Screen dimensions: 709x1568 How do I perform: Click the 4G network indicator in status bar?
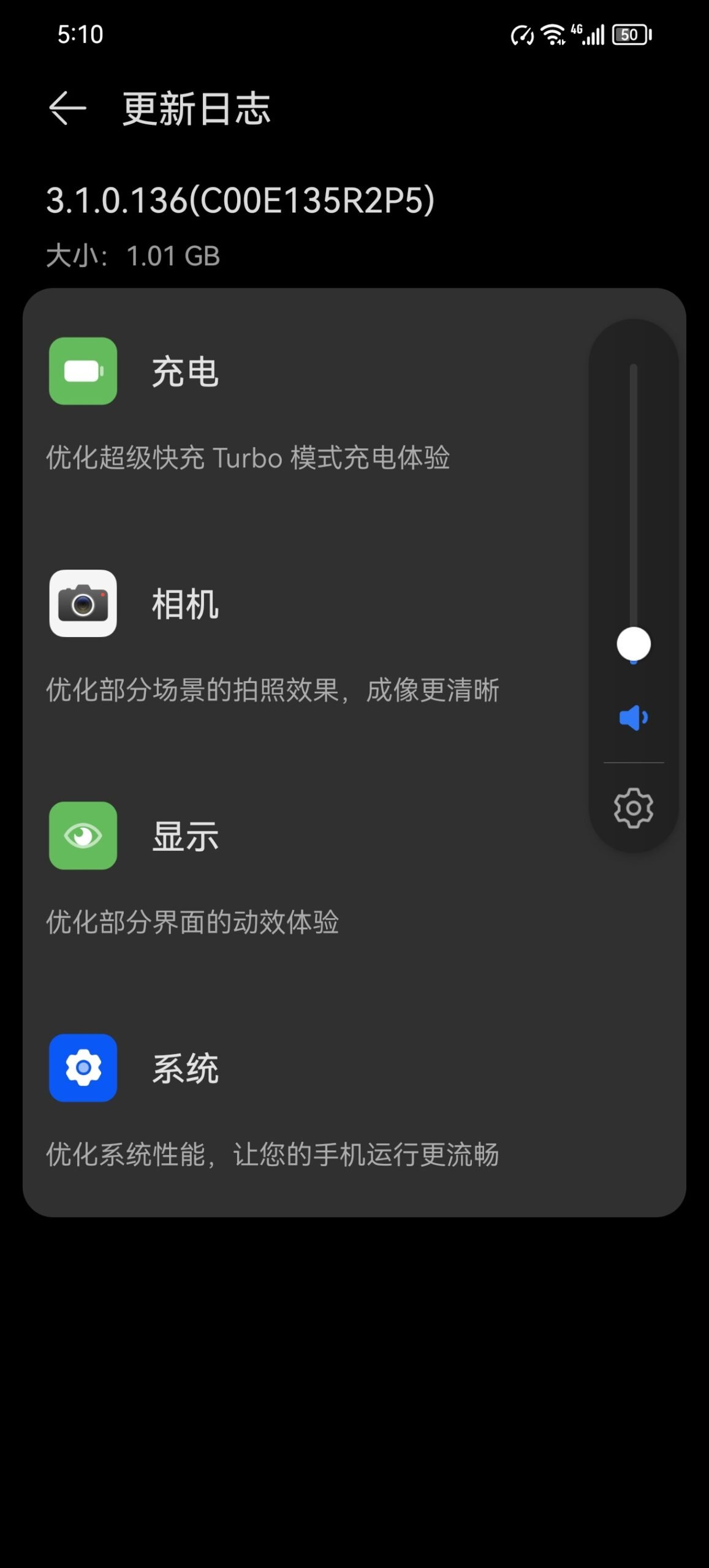click(577, 29)
